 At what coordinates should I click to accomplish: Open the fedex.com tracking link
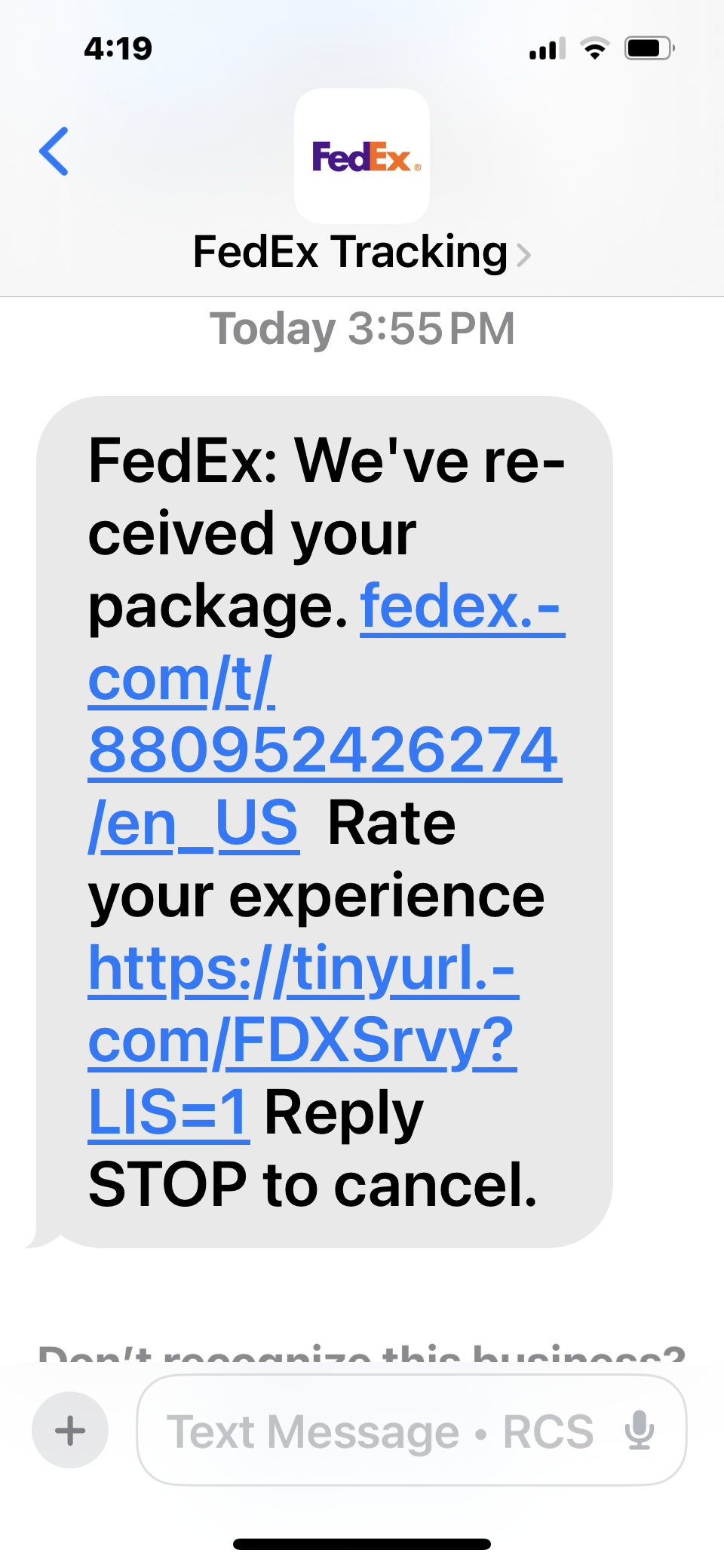point(323,750)
